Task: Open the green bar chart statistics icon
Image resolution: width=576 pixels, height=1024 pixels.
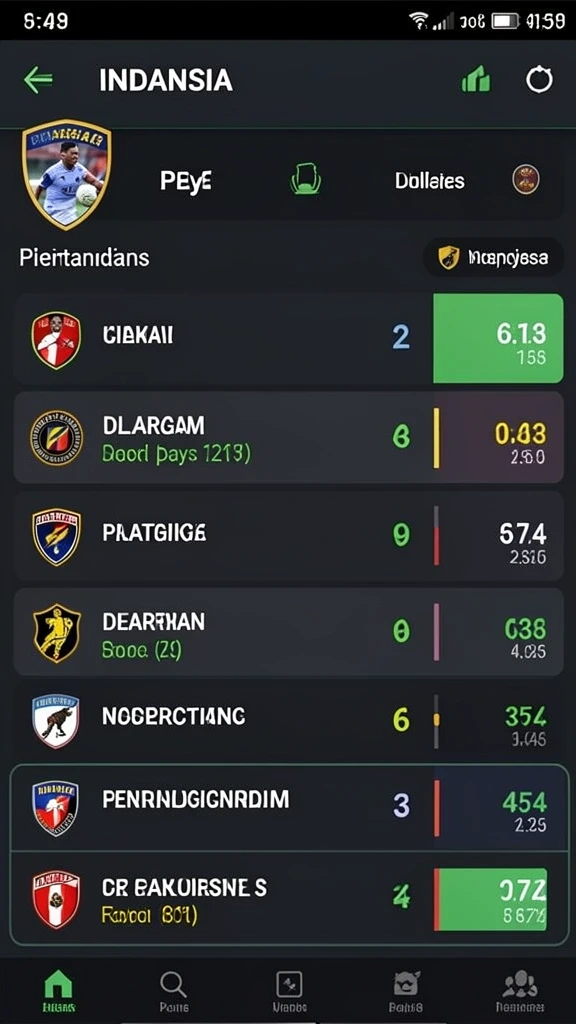Action: 475,80
